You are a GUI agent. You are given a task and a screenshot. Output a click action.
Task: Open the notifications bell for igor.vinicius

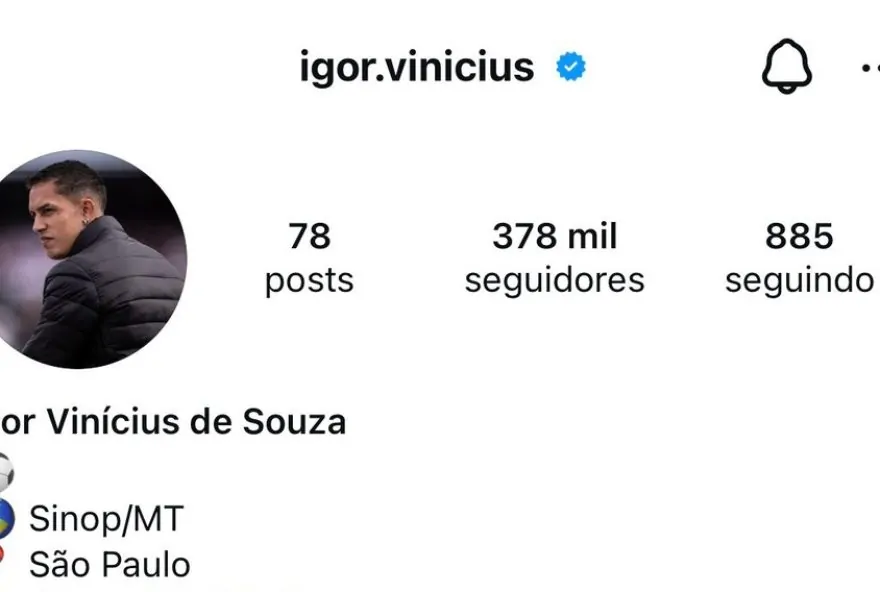787,69
